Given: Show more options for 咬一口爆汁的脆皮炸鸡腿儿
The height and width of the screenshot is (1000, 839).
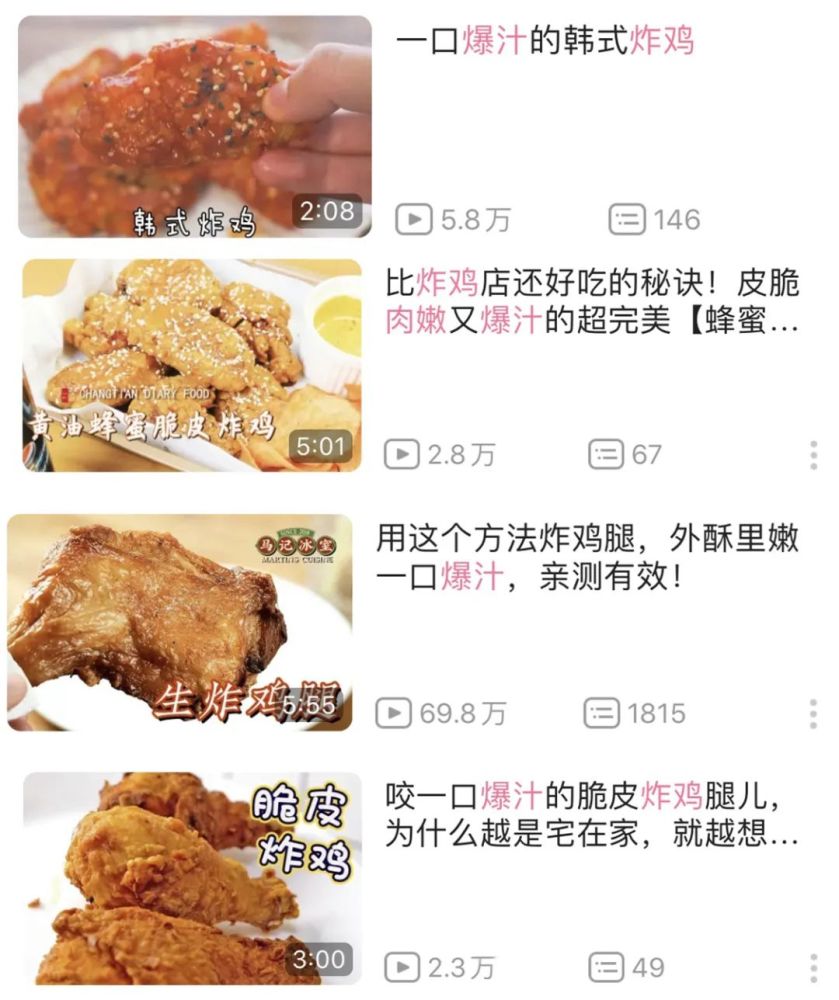Looking at the screenshot, I should [x=813, y=968].
